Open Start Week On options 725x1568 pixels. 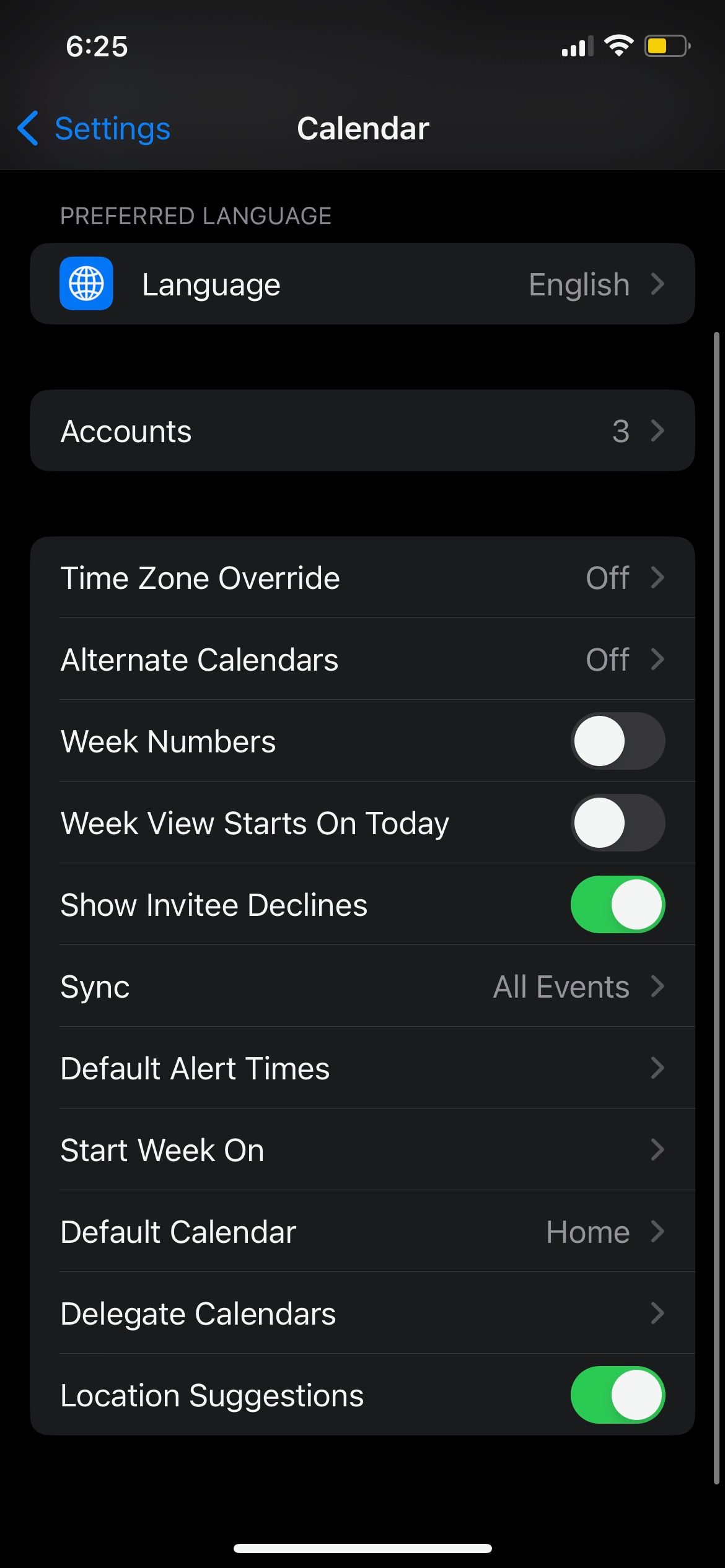(x=362, y=1150)
